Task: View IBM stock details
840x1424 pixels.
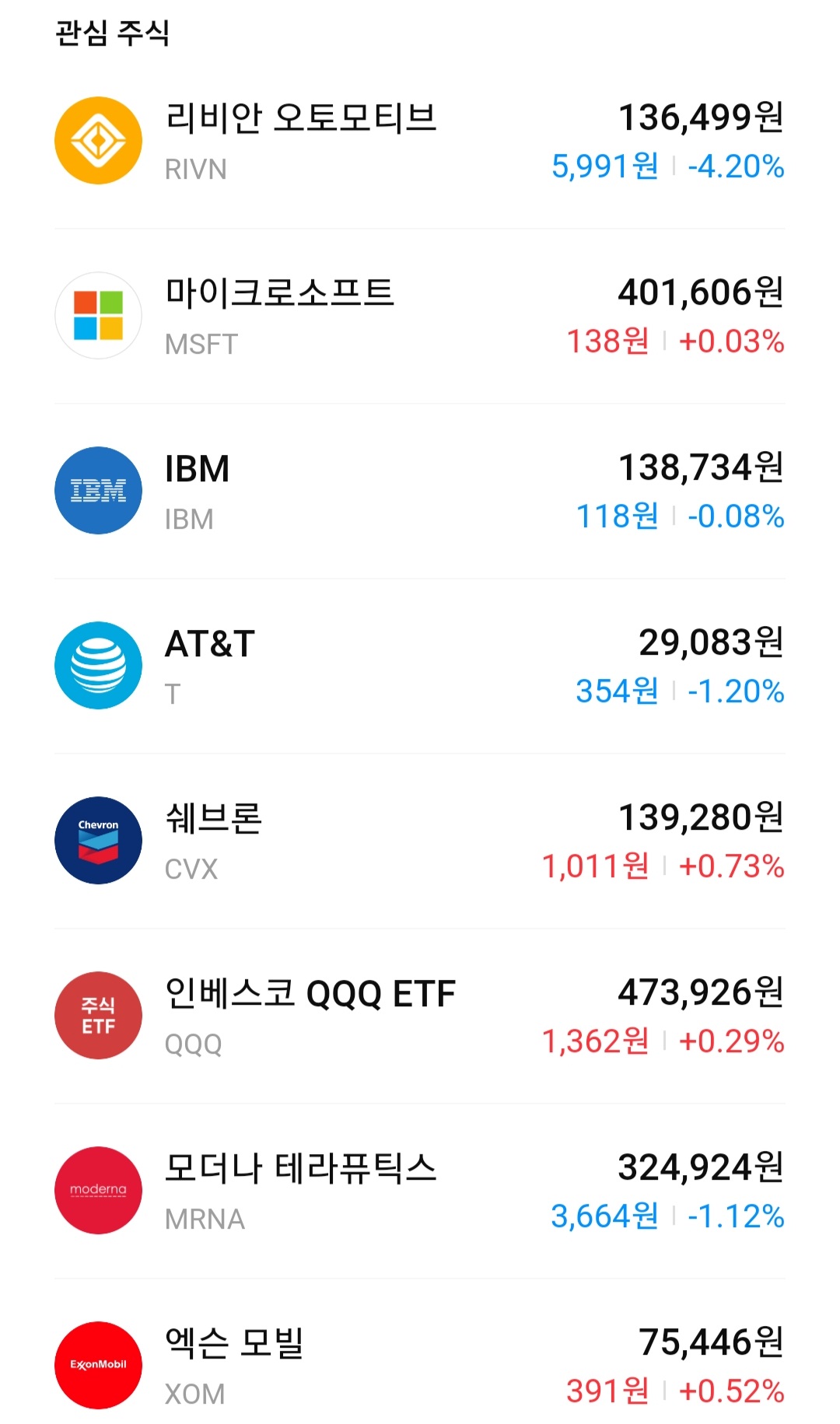Action: pyautogui.click(x=420, y=491)
